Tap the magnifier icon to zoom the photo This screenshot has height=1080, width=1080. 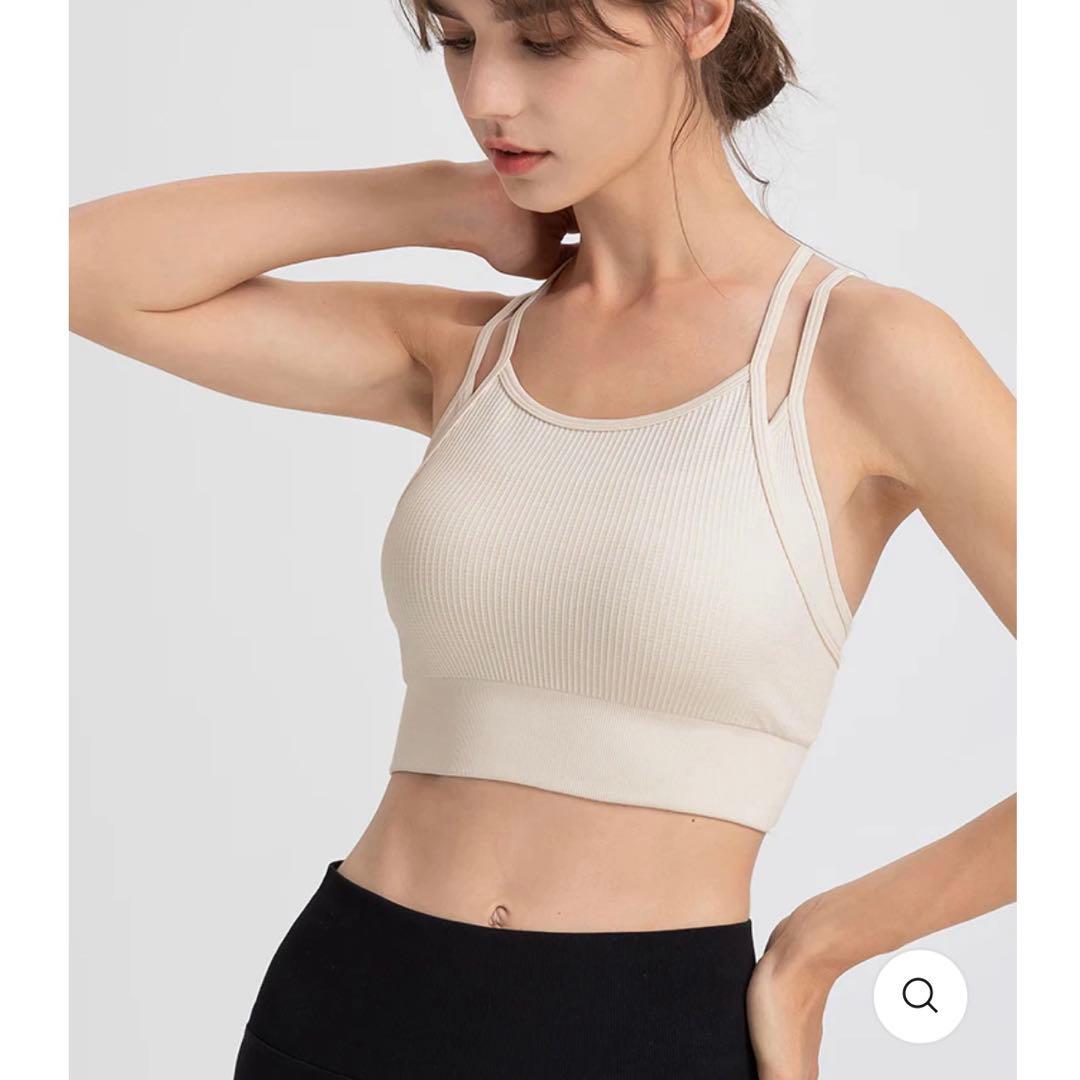pyautogui.click(x=919, y=996)
